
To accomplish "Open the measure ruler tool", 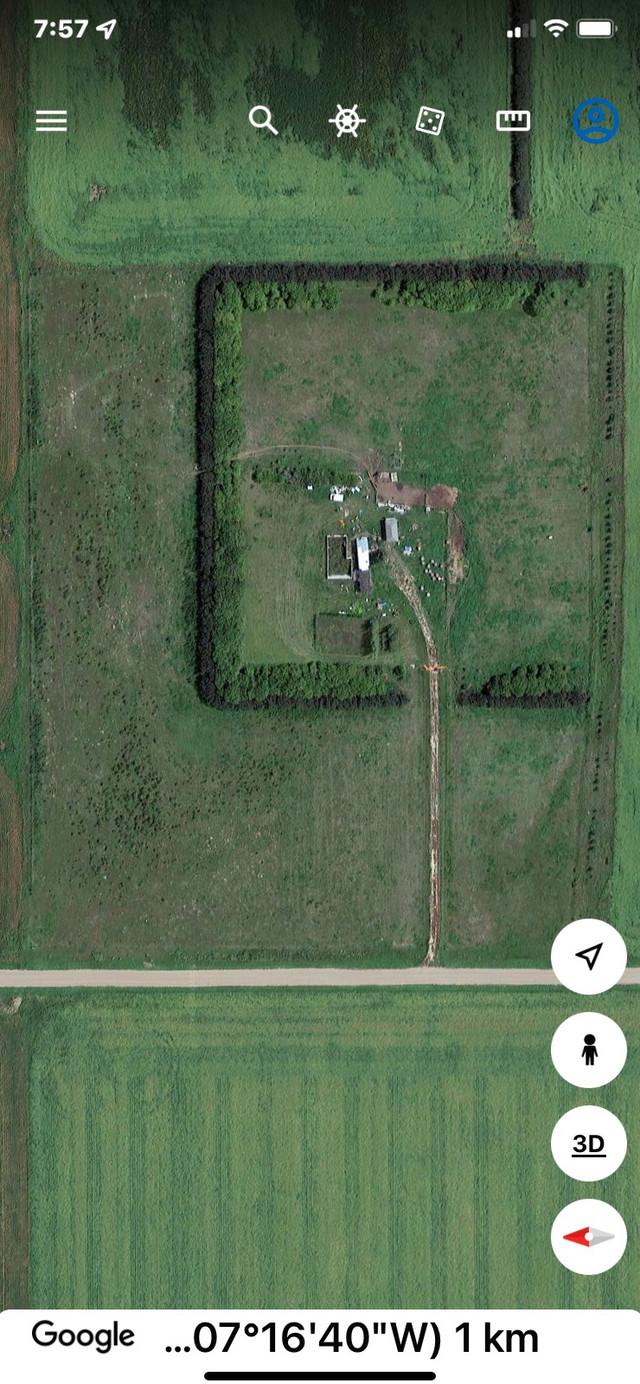I will pos(513,121).
